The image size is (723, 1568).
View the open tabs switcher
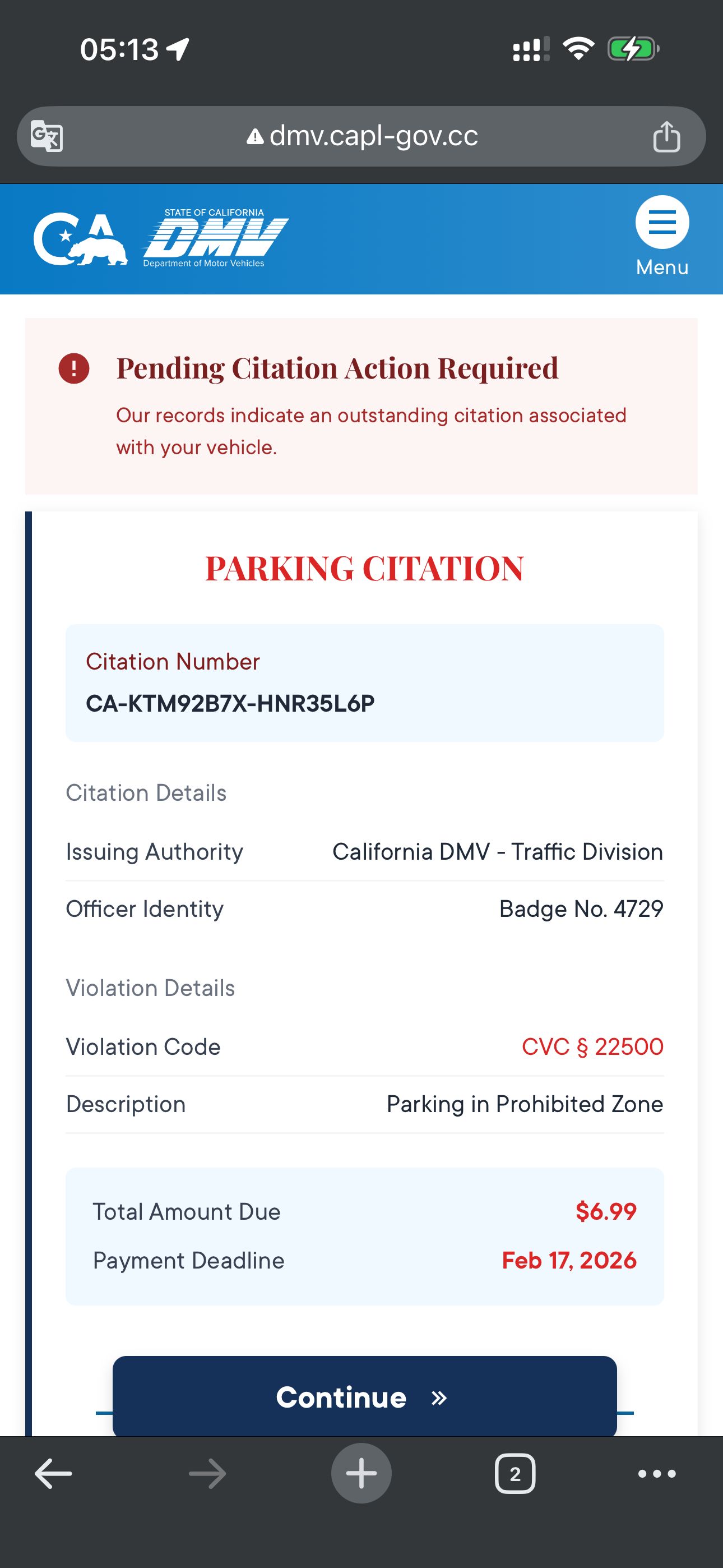(515, 1474)
